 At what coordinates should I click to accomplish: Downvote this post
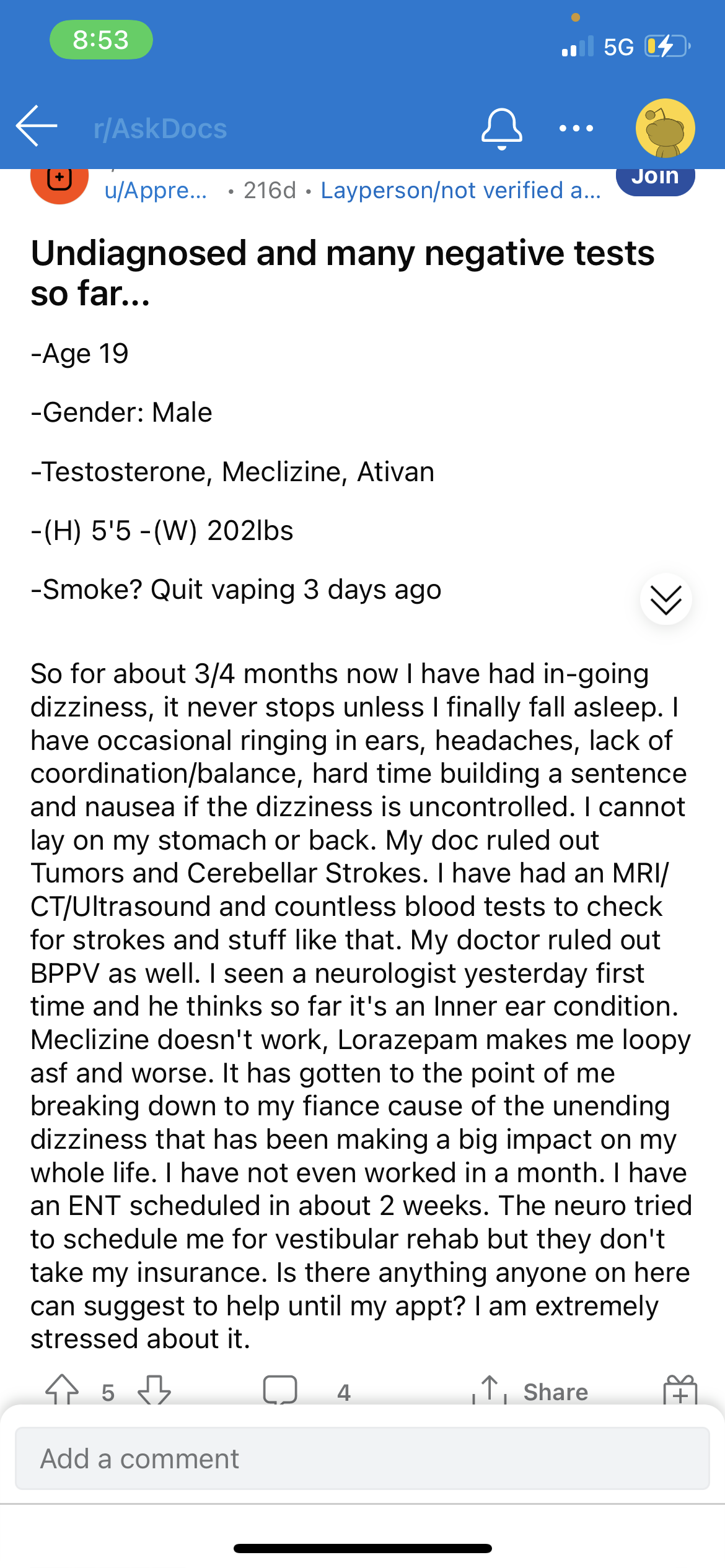(x=154, y=1391)
